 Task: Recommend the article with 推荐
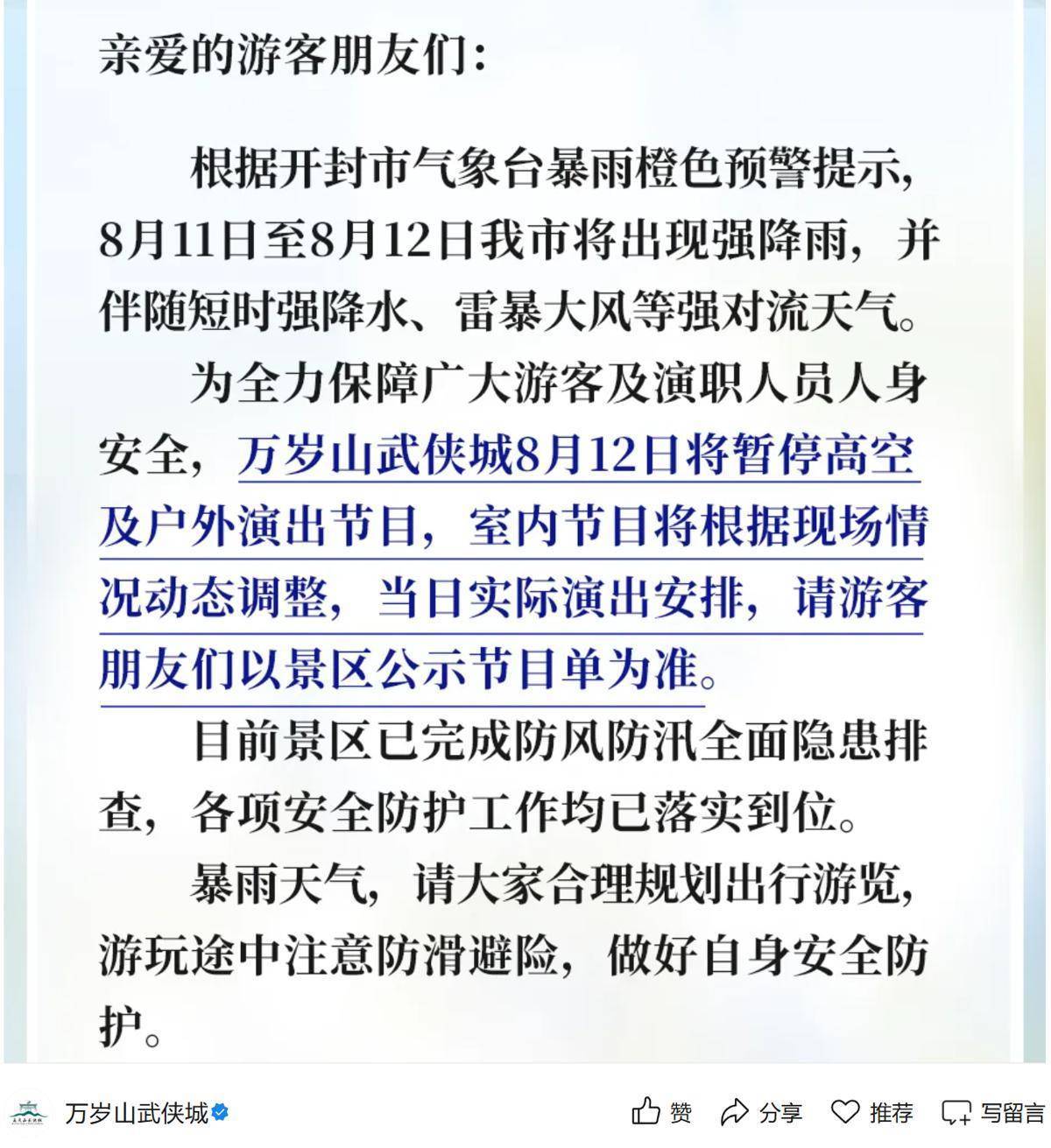(871, 1112)
